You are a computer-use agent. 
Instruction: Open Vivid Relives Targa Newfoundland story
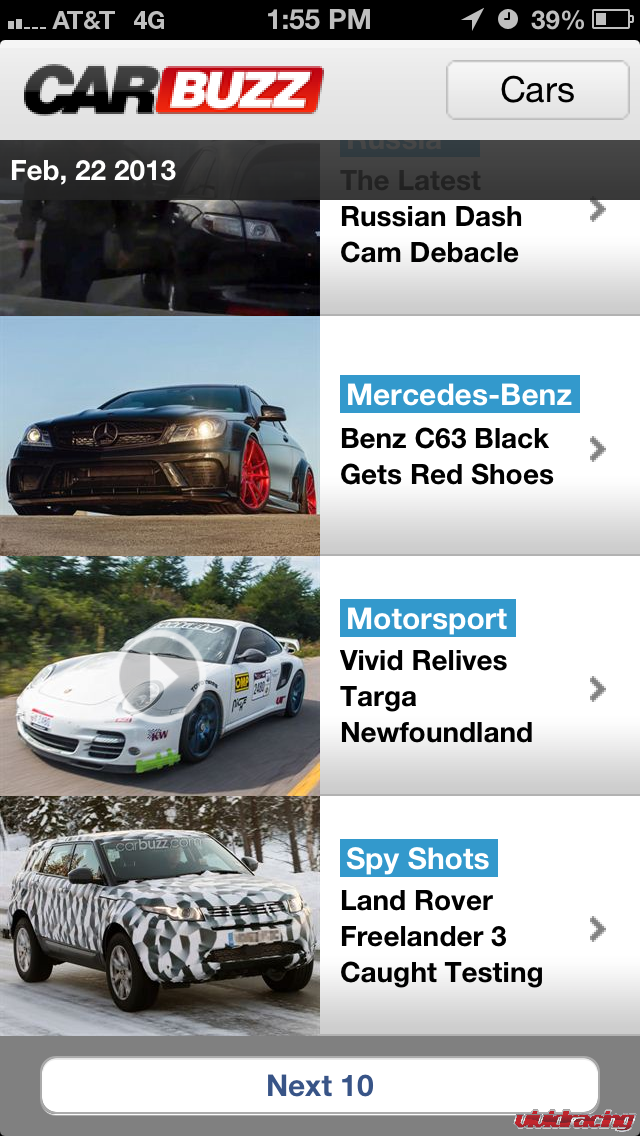[436, 696]
